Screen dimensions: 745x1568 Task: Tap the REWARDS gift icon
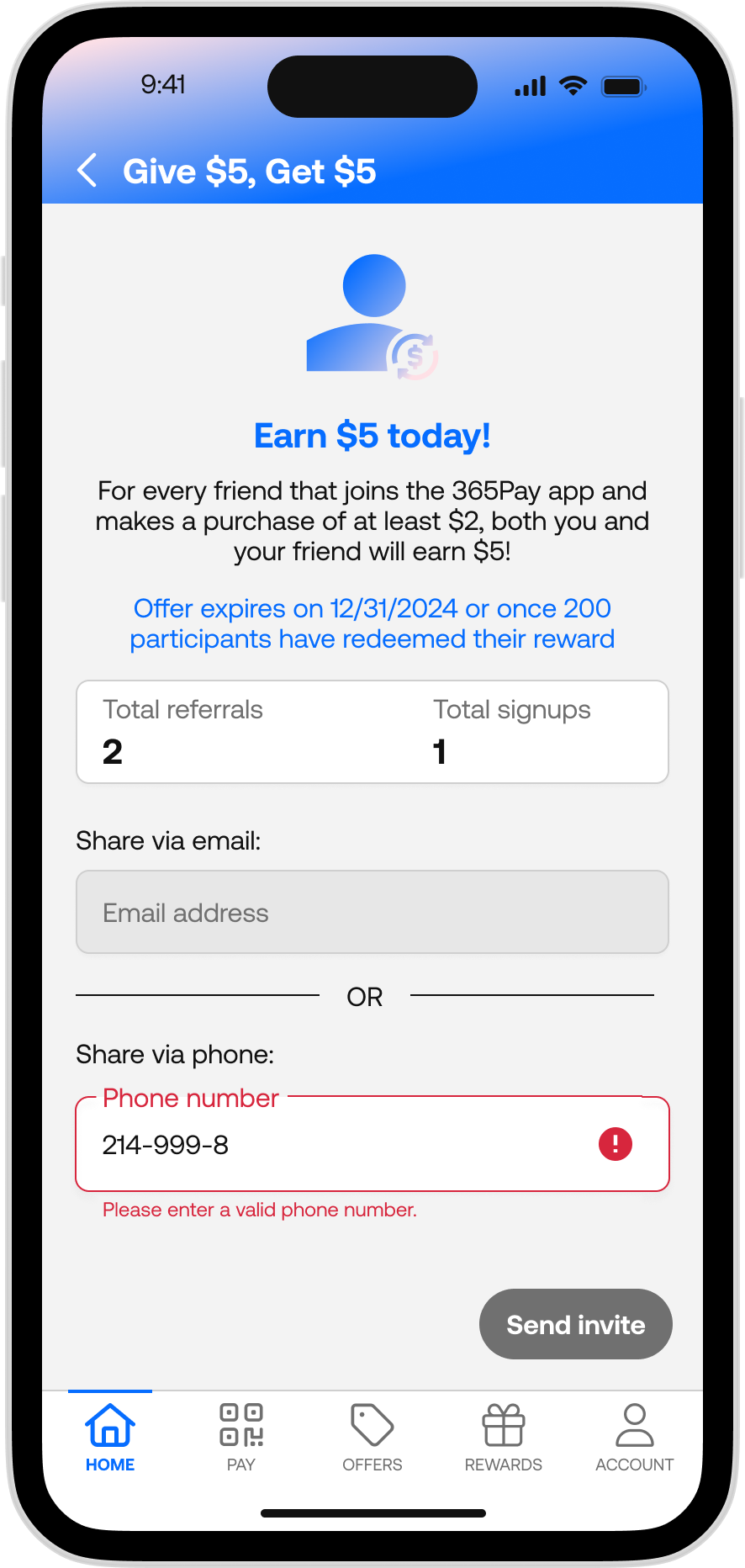(x=502, y=1425)
